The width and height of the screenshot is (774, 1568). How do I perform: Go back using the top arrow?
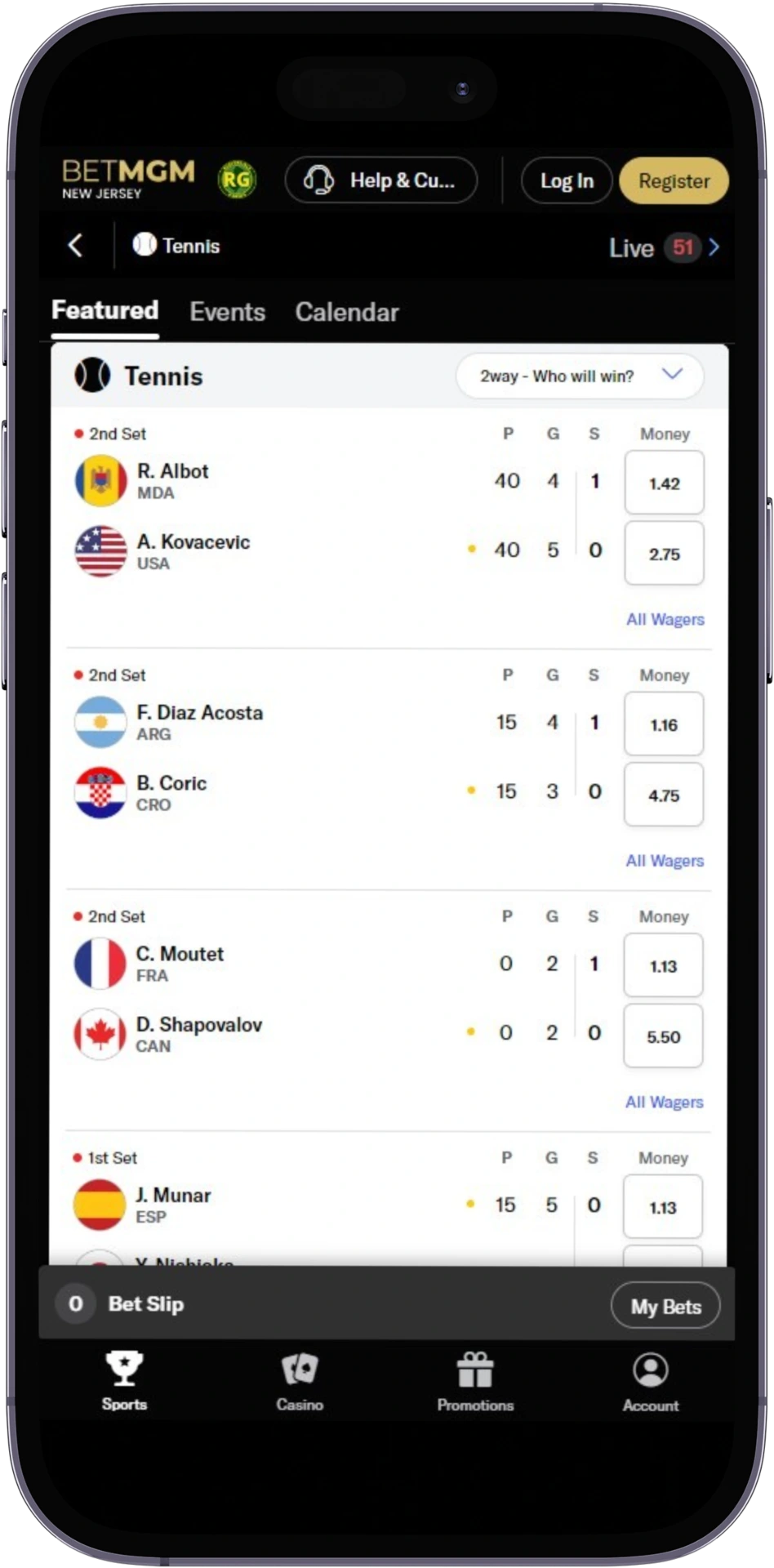tap(76, 245)
